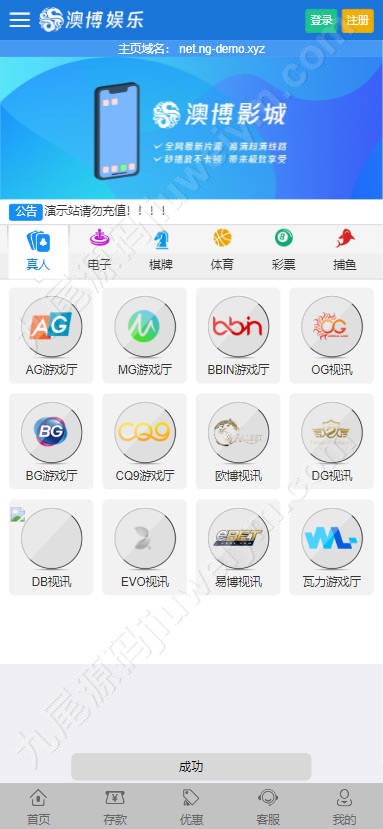383x829 pixels.
Task: Switch to the 捕鱼 fishing tab
Action: 345,252
